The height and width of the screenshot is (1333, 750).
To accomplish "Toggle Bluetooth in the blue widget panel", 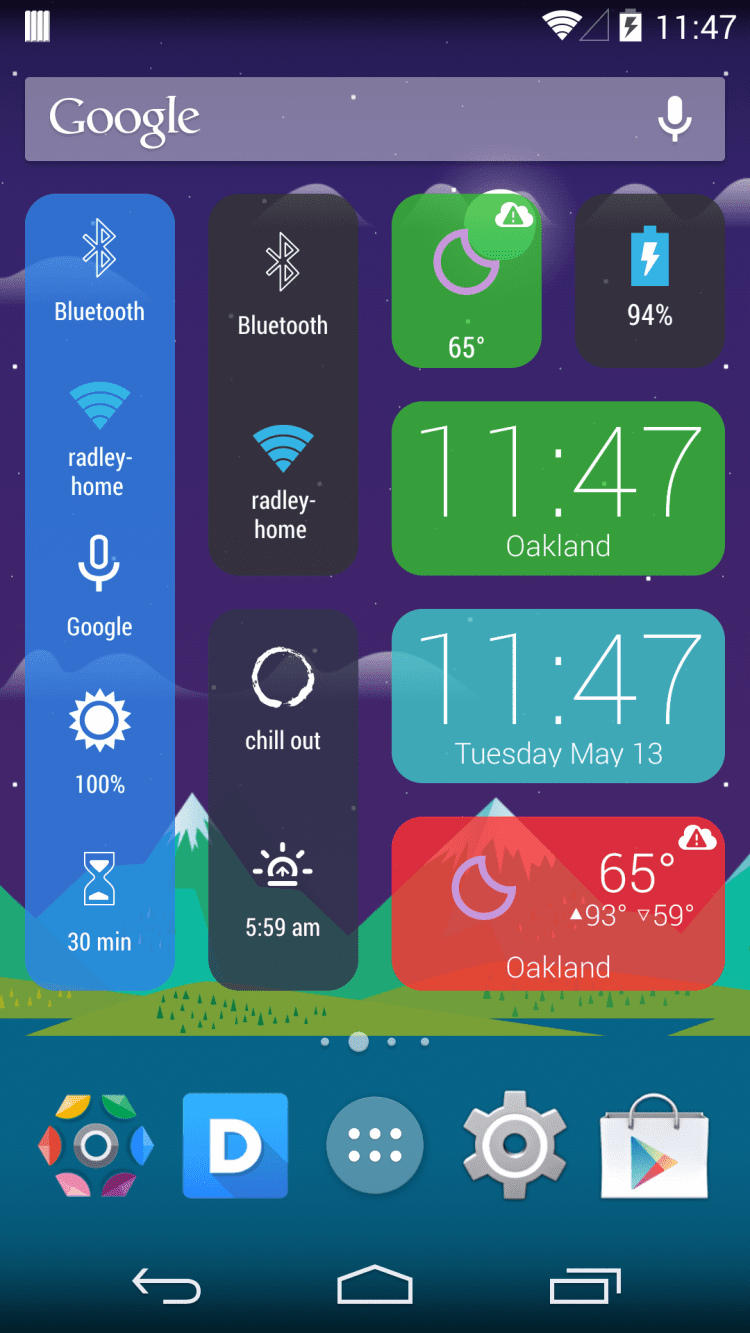I will [x=99, y=270].
